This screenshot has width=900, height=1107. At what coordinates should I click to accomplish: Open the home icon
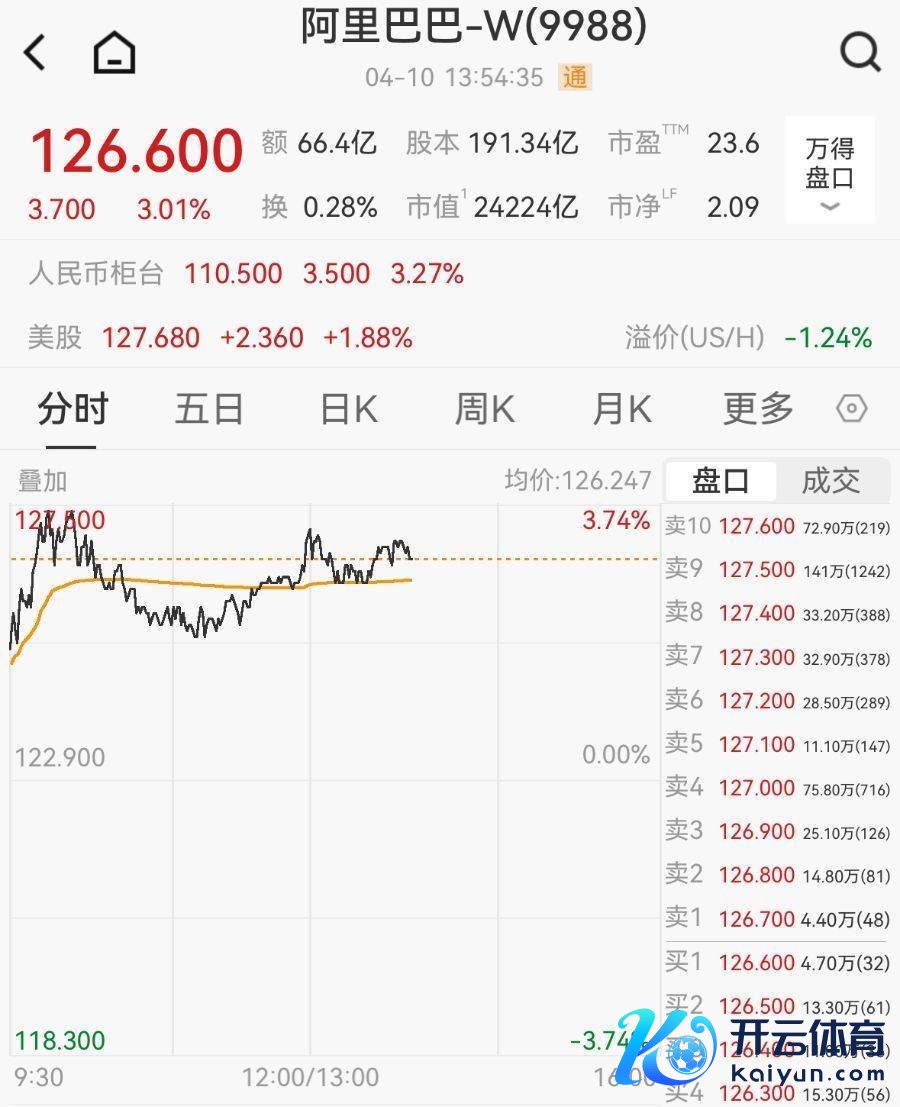pos(114,52)
